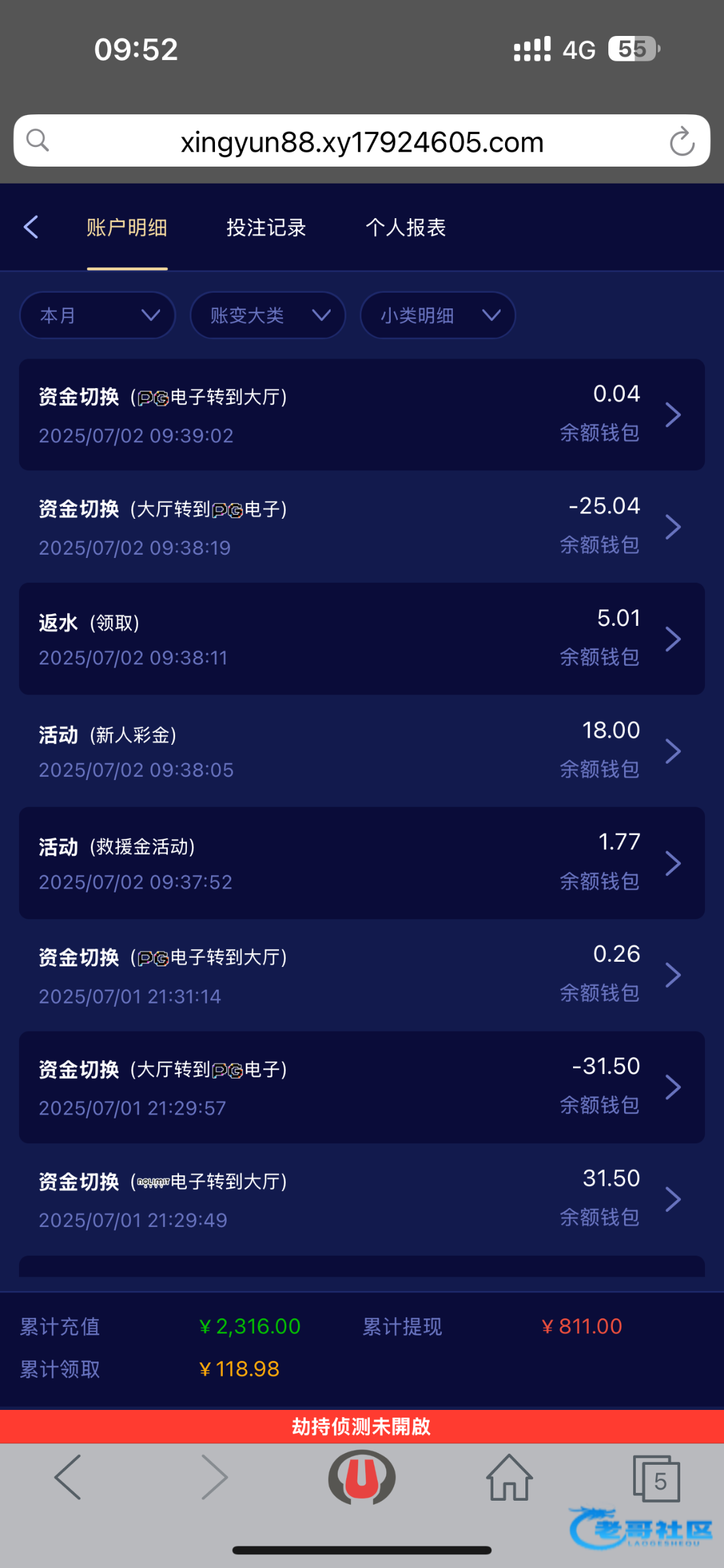Open the 0.04 资金切换 record
The width and height of the screenshot is (724, 1568).
pos(361,414)
